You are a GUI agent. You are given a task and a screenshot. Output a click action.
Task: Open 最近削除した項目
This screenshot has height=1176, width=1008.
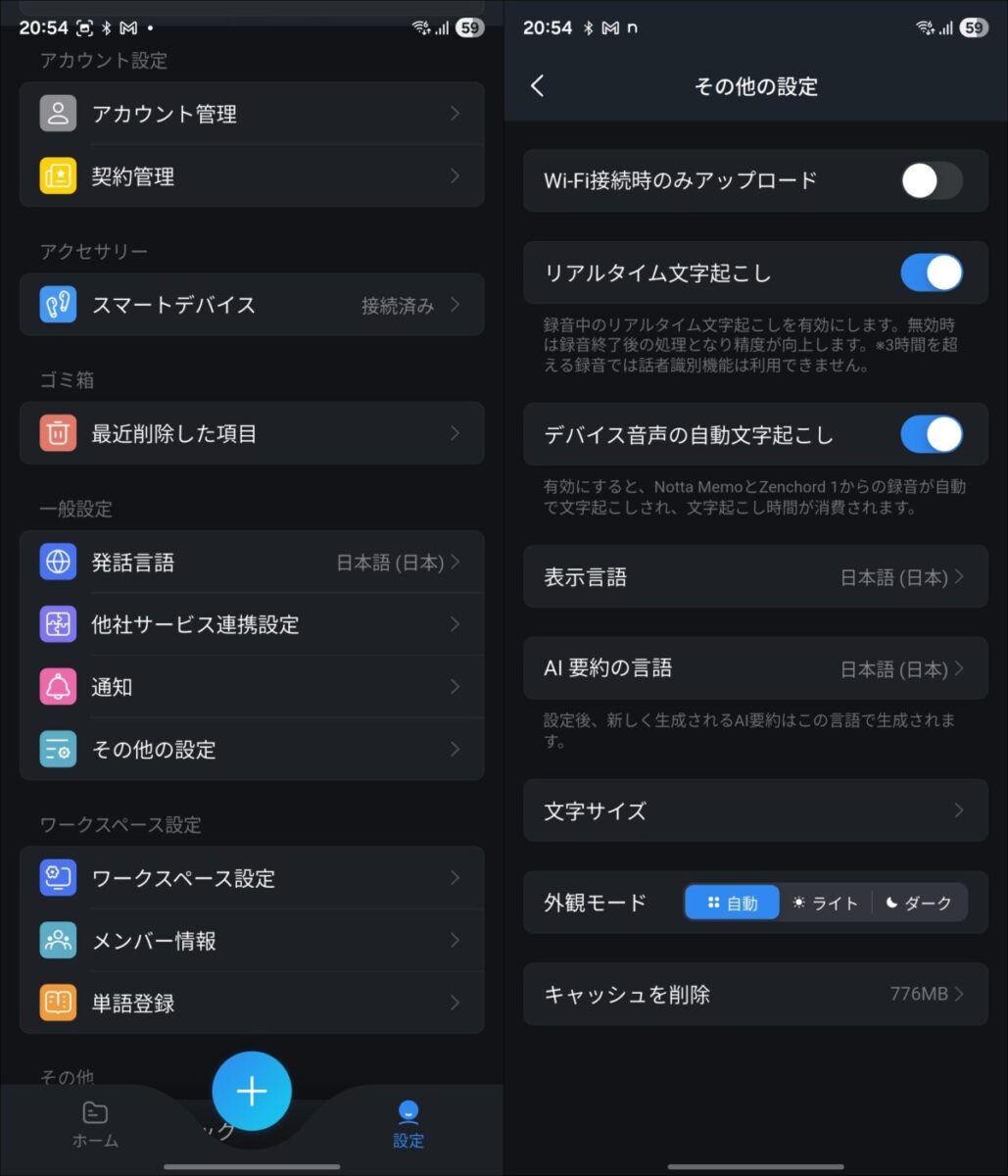pos(252,433)
